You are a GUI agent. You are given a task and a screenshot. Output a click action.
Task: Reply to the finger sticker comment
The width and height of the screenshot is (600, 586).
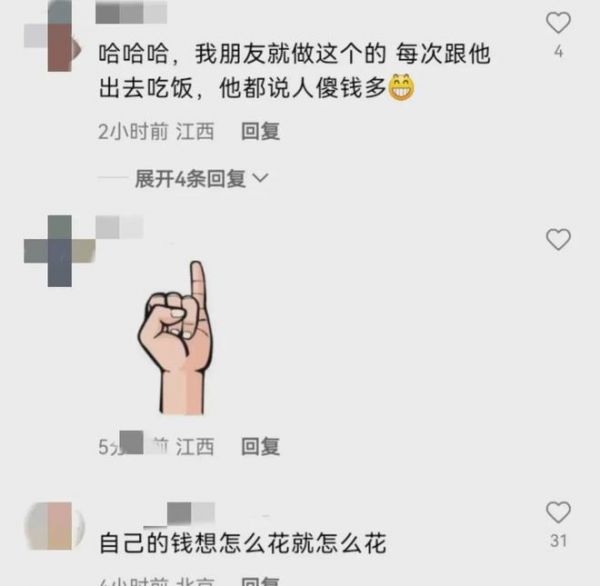(x=260, y=447)
